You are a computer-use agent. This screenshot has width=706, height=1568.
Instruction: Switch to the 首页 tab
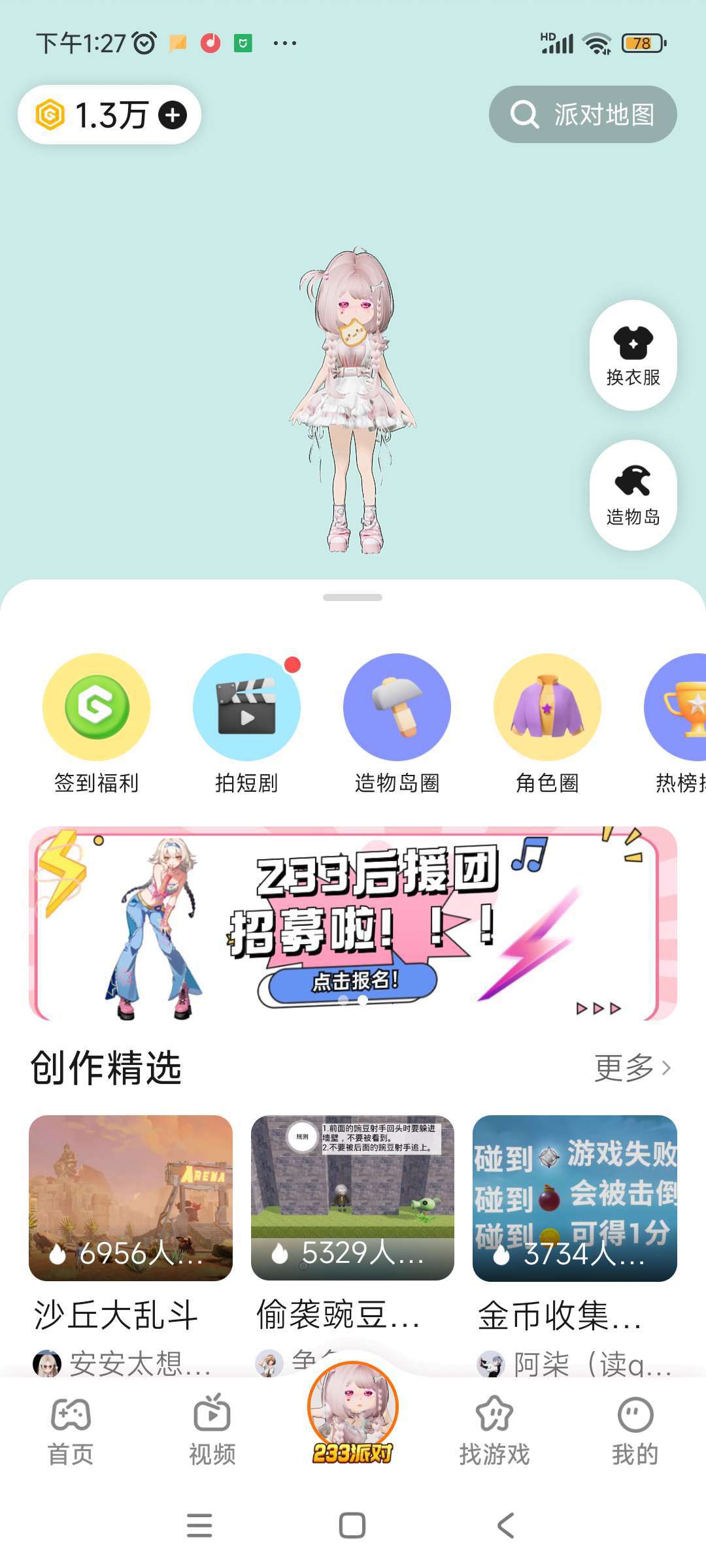[x=71, y=1429]
